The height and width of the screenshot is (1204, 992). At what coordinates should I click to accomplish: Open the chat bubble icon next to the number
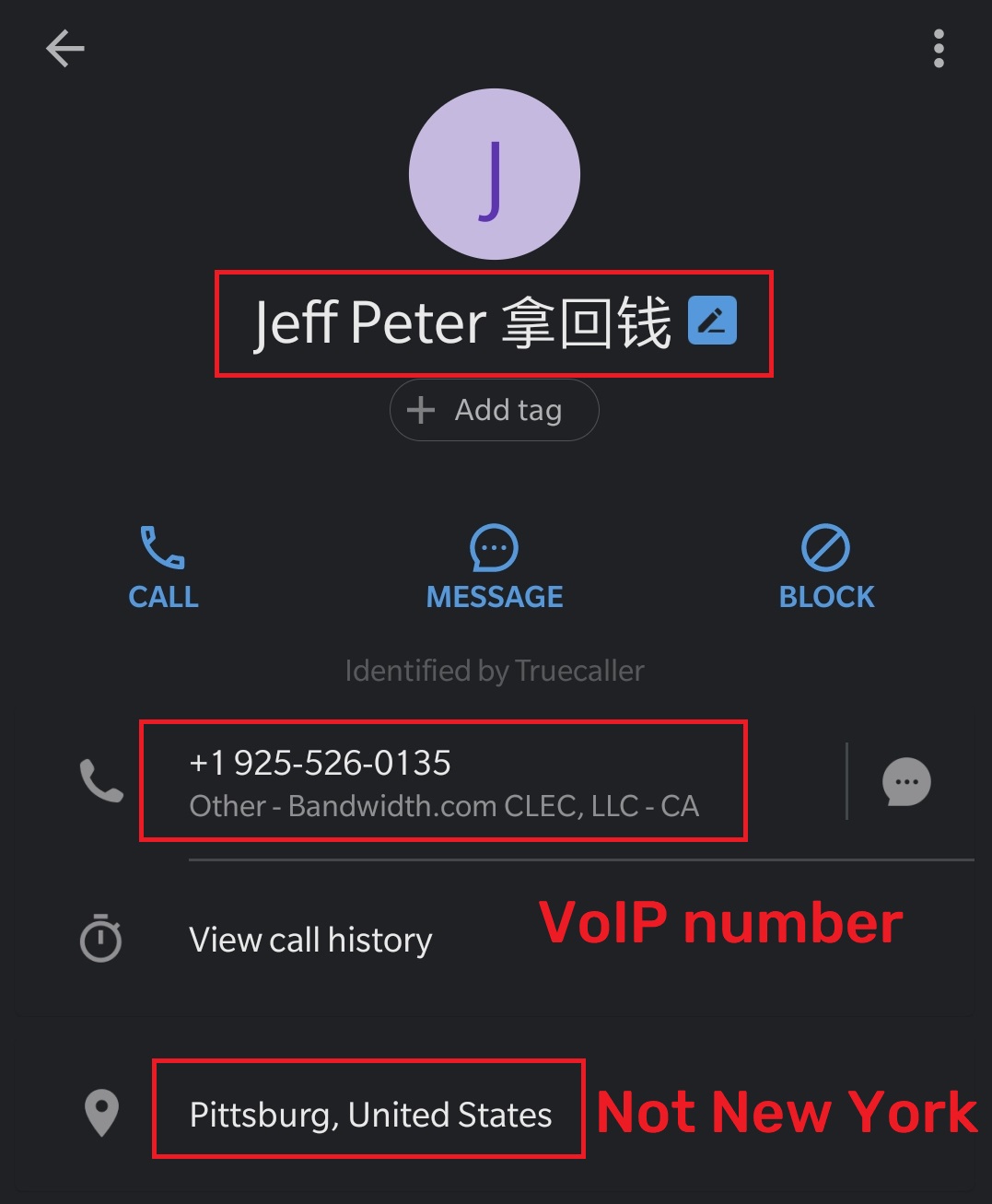pyautogui.click(x=906, y=782)
